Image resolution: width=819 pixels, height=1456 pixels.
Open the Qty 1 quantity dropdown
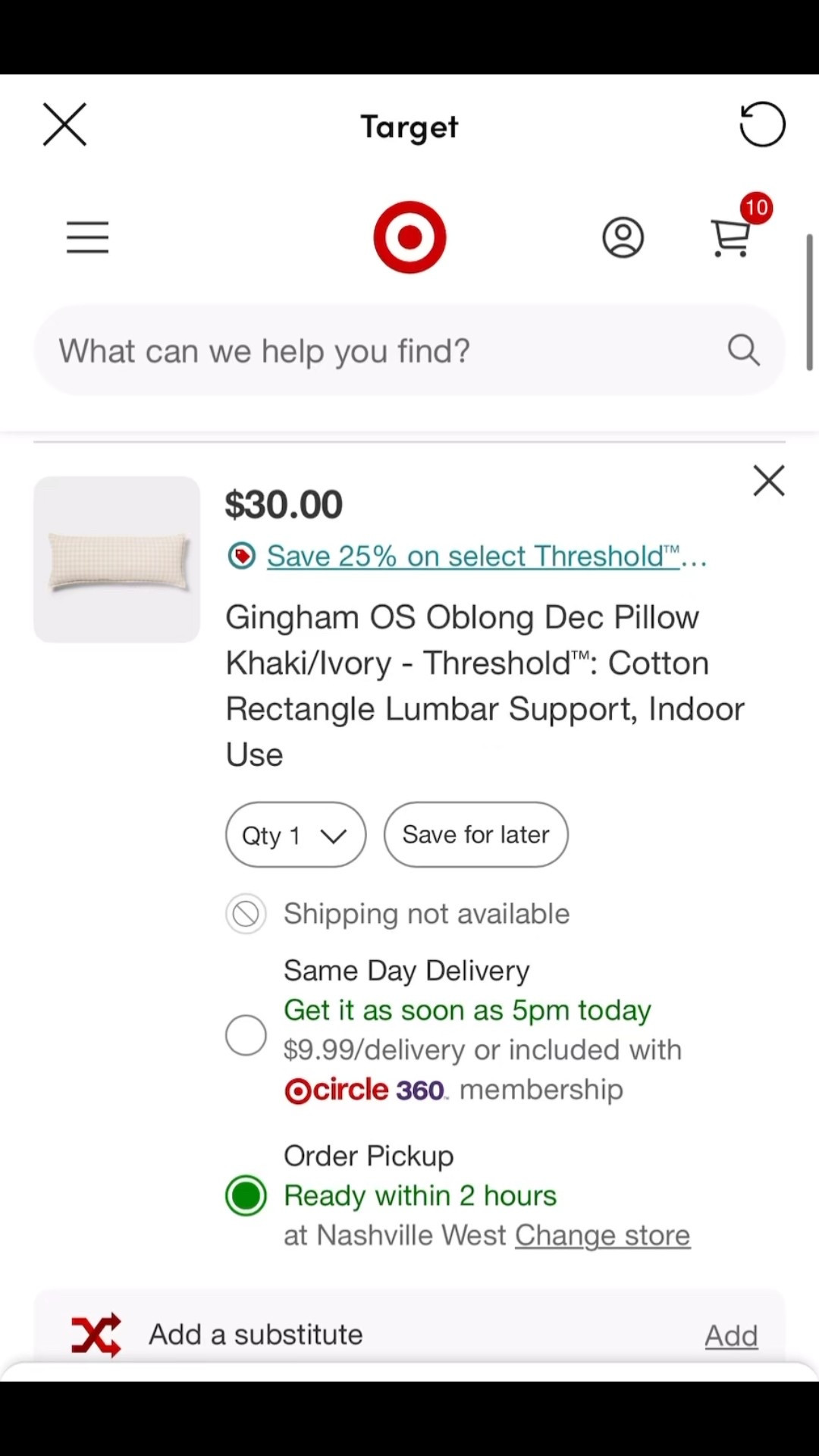click(295, 834)
